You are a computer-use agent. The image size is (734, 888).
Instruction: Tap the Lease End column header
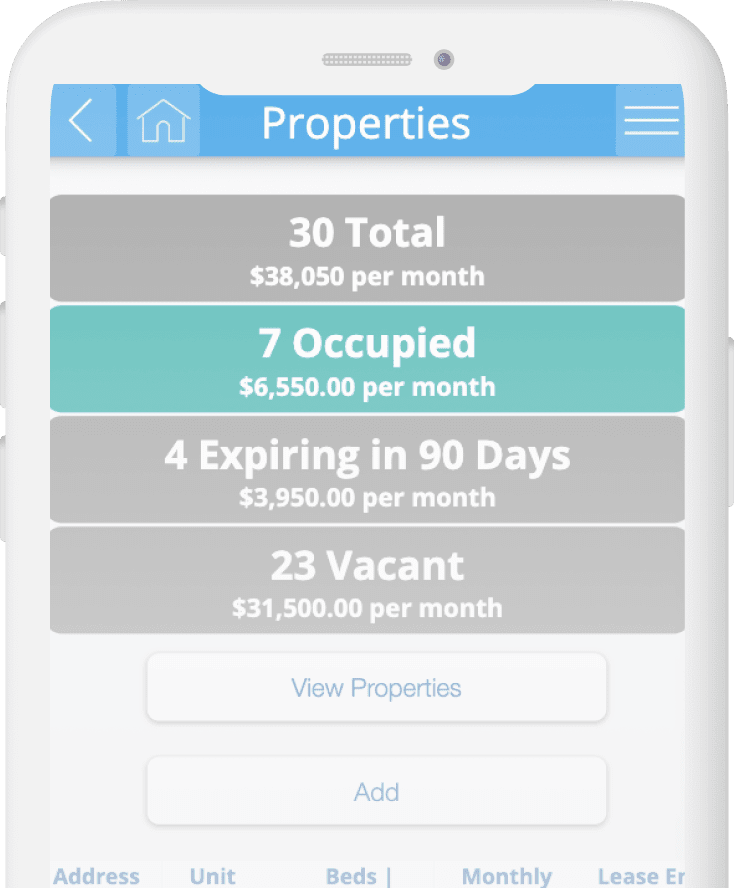click(x=648, y=876)
